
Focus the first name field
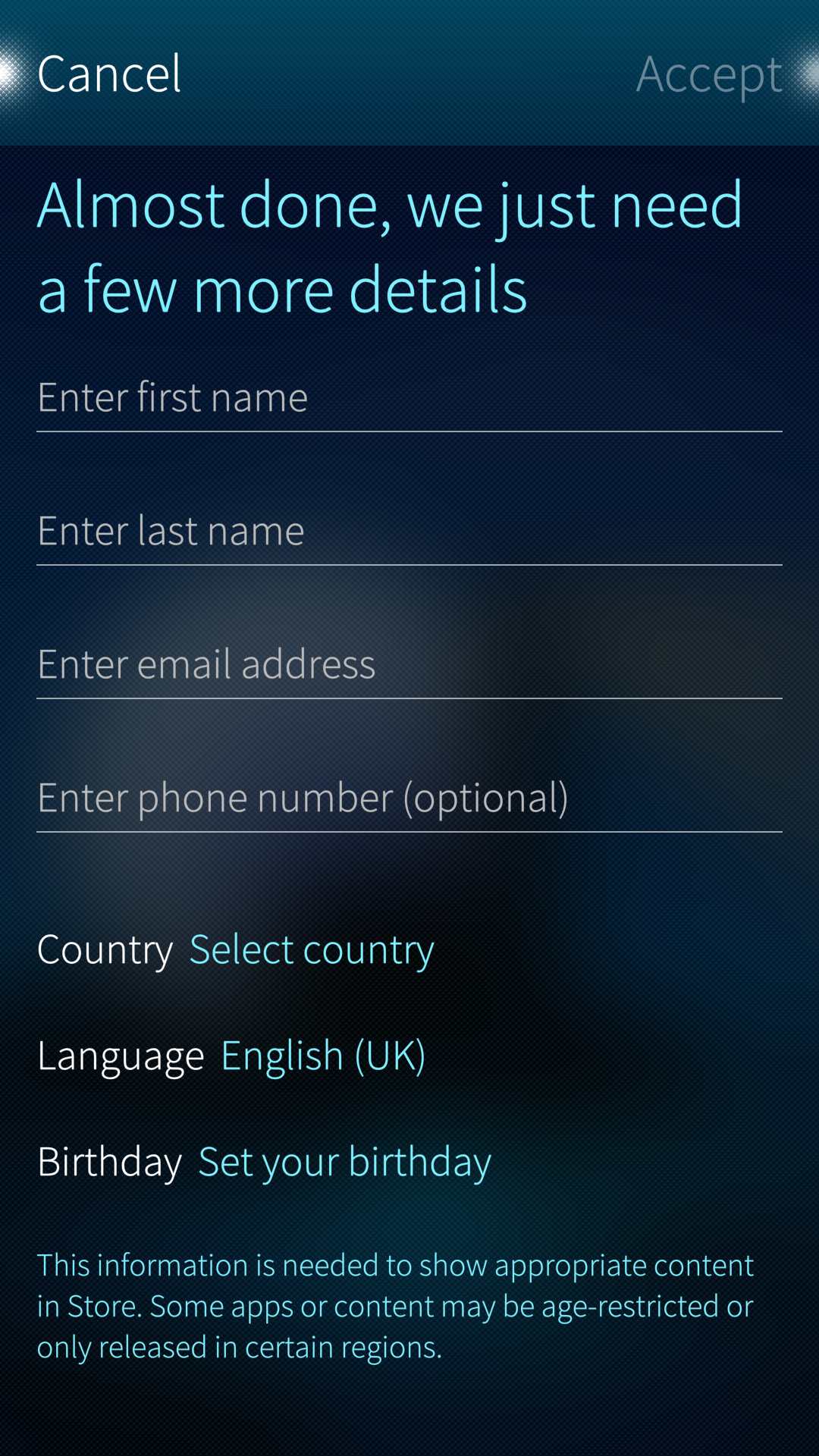click(409, 398)
